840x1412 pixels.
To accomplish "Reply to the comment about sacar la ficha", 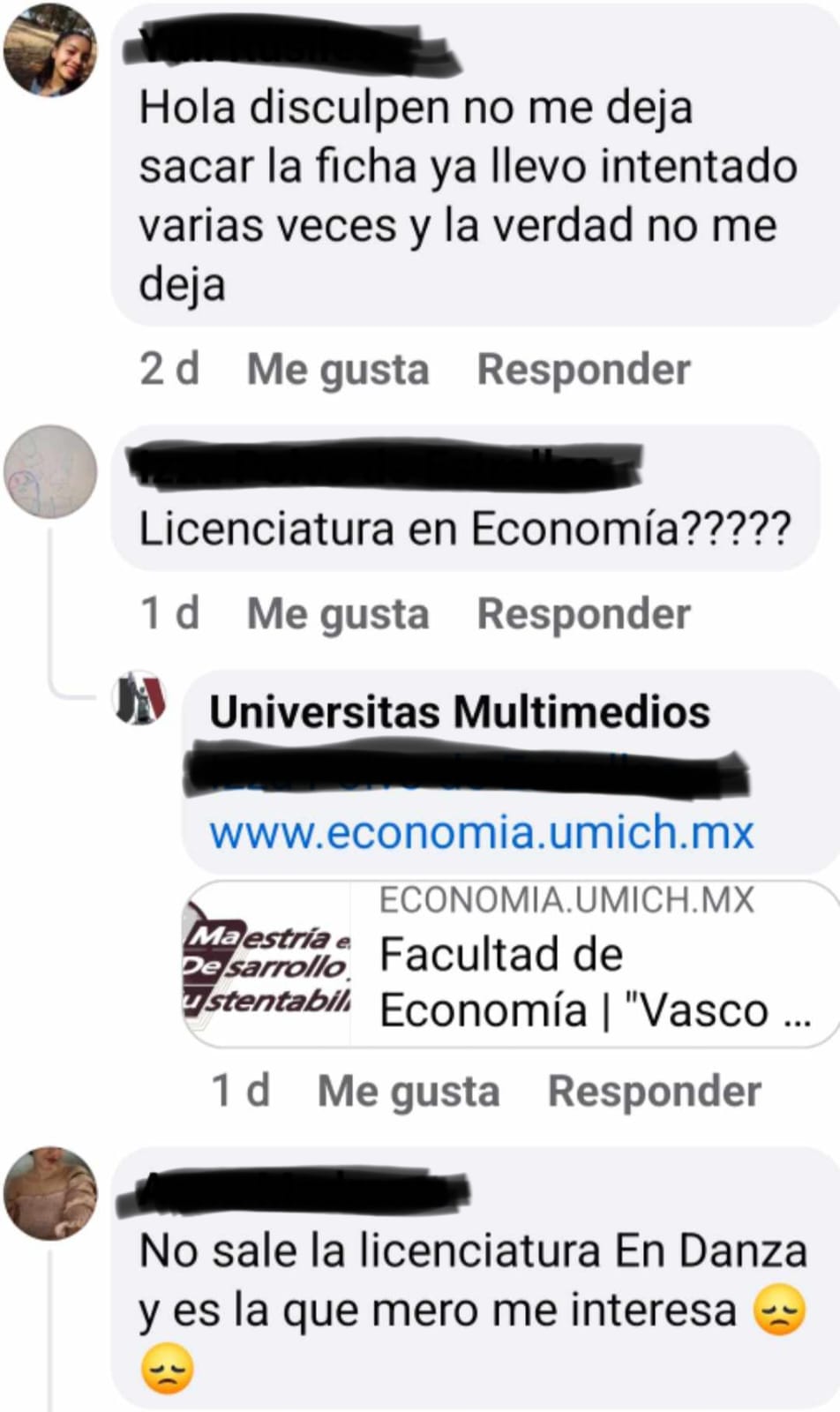I will click(583, 370).
